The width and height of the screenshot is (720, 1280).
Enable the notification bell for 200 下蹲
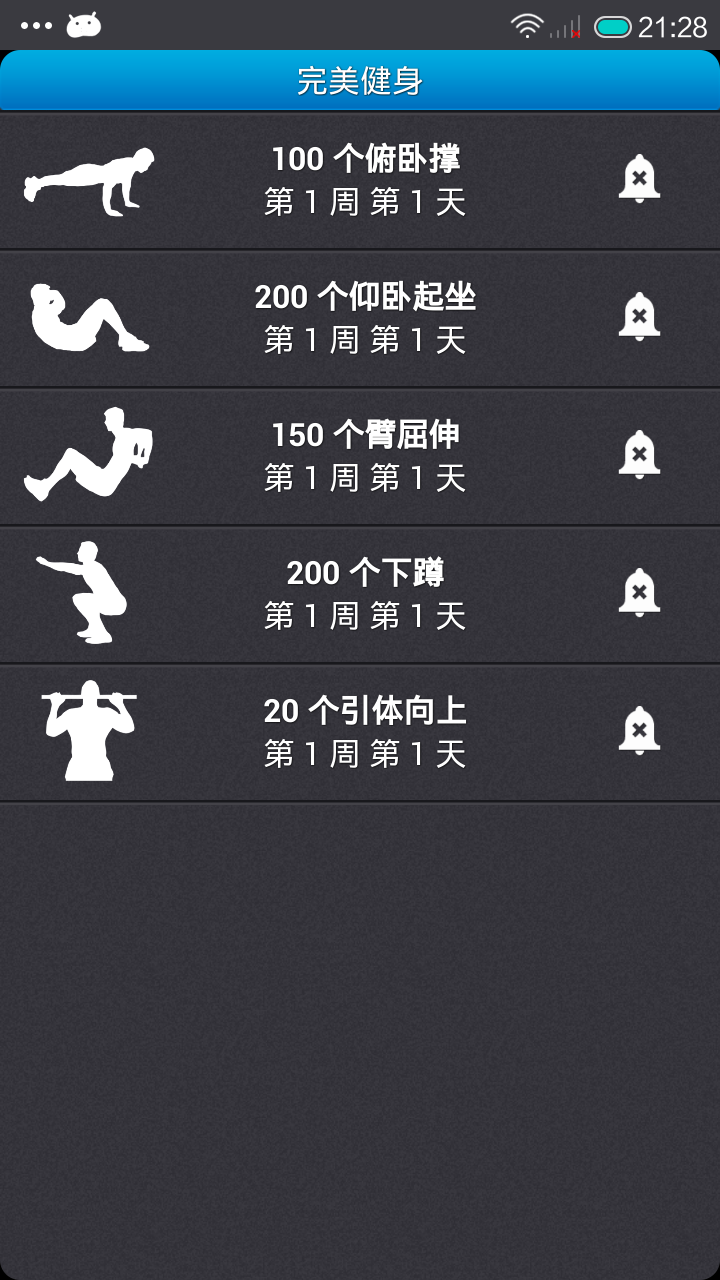641,593
